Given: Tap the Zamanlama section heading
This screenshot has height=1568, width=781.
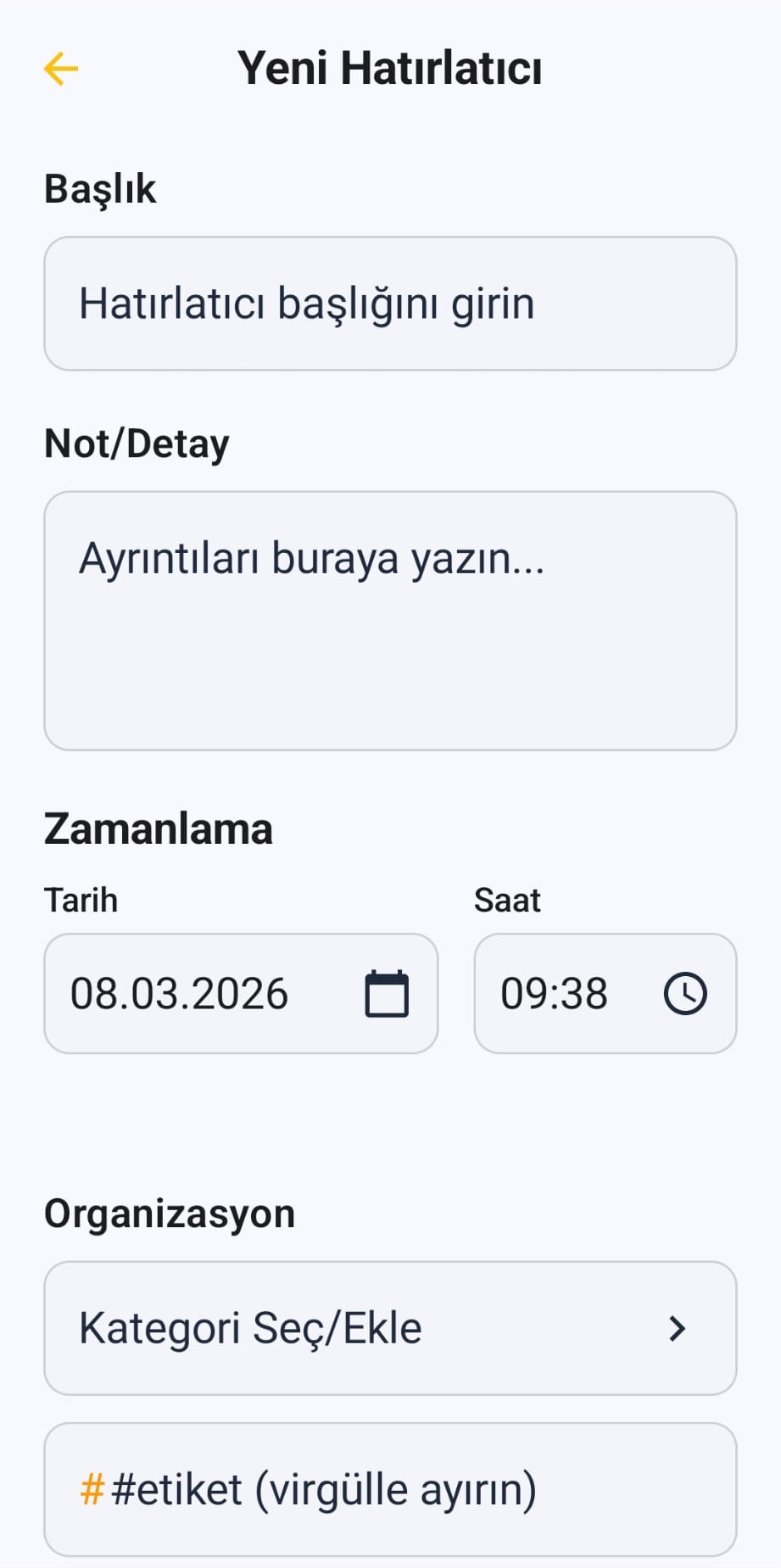Looking at the screenshot, I should click(x=158, y=829).
